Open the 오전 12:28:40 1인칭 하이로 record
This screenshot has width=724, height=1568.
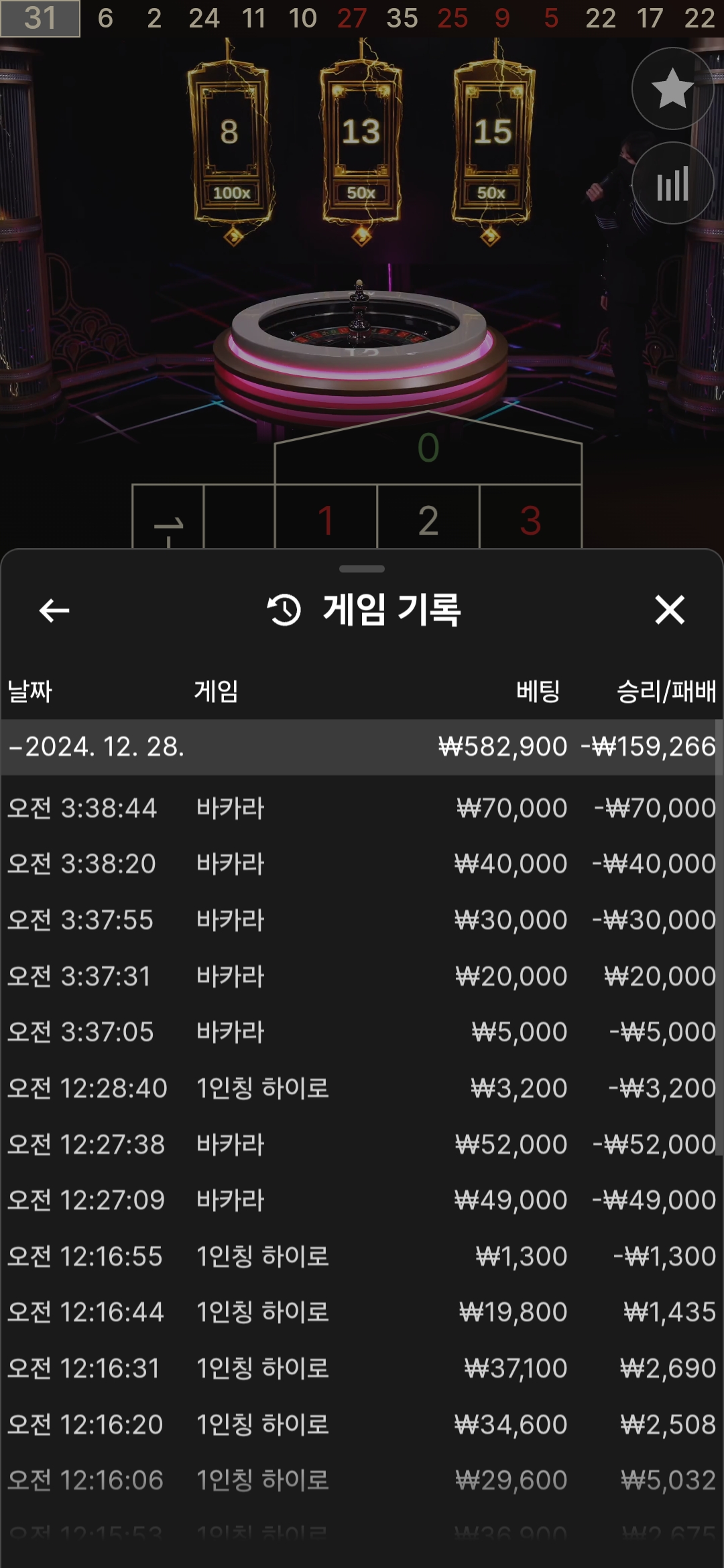362,1088
